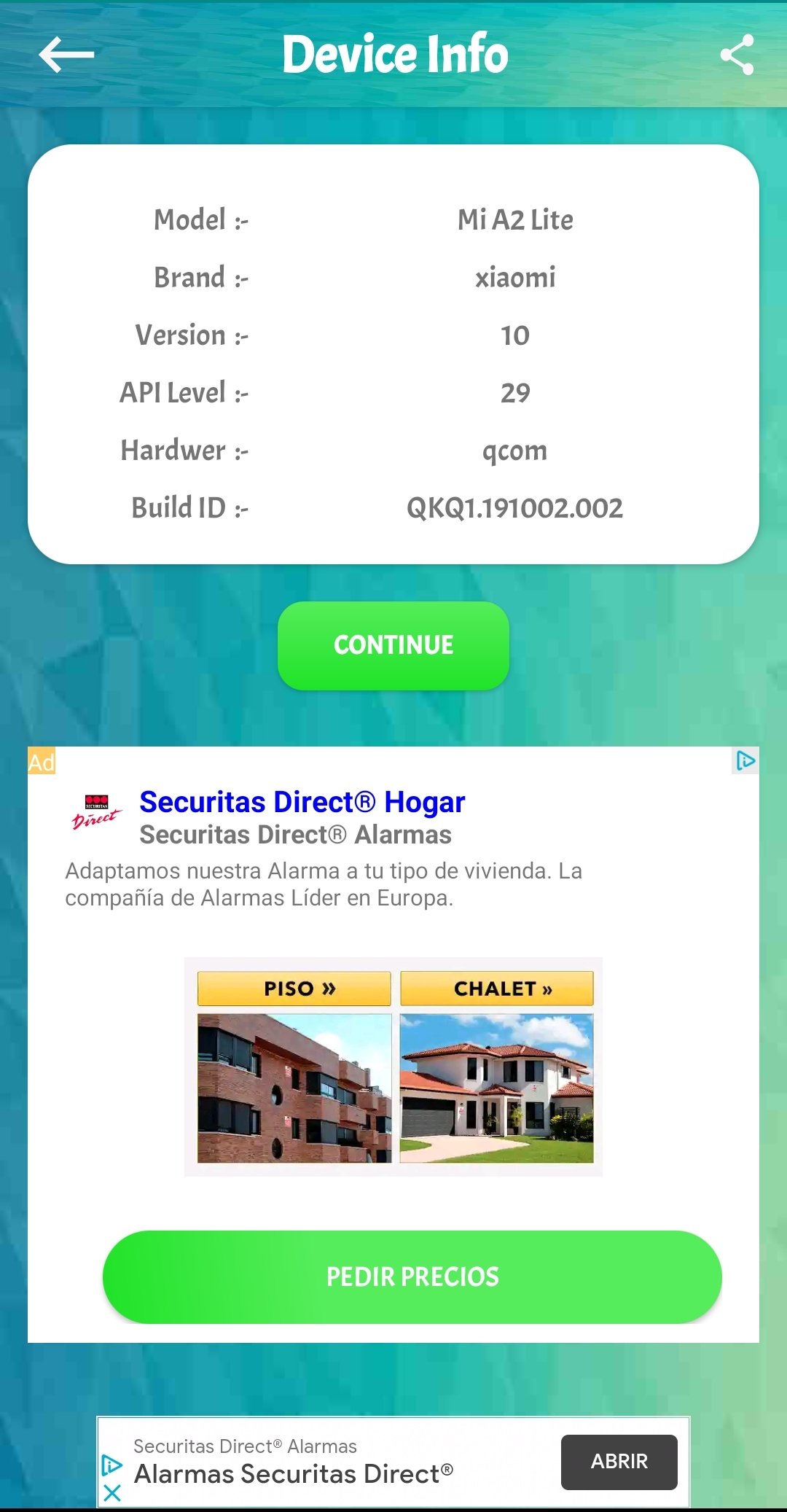
Task: Open the Securitas Direct Hogar ad headline
Action: pyautogui.click(x=302, y=801)
